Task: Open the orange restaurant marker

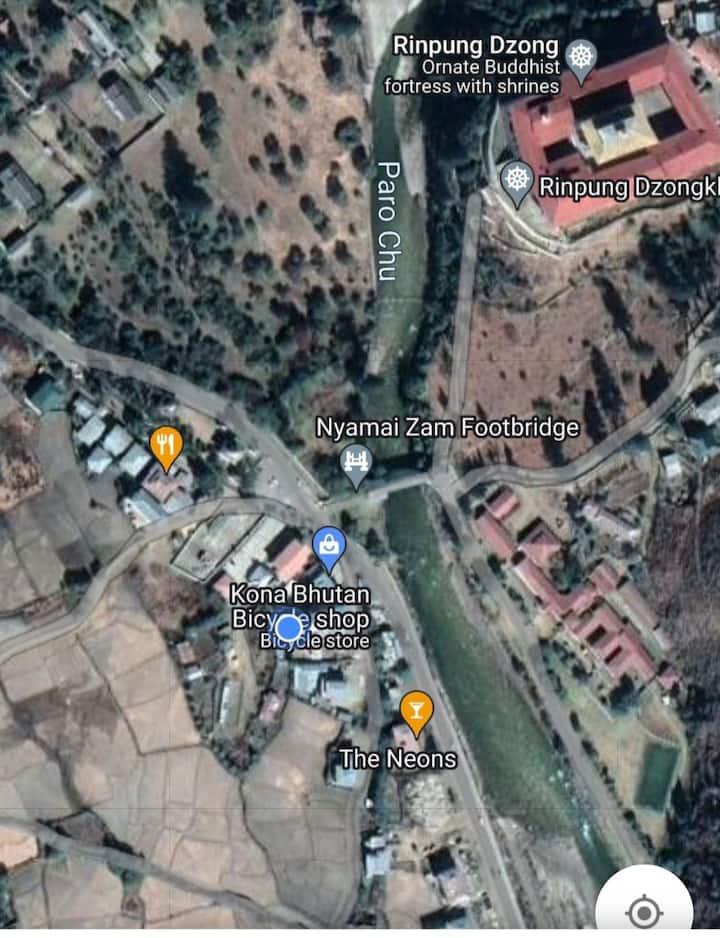Action: pyautogui.click(x=166, y=446)
